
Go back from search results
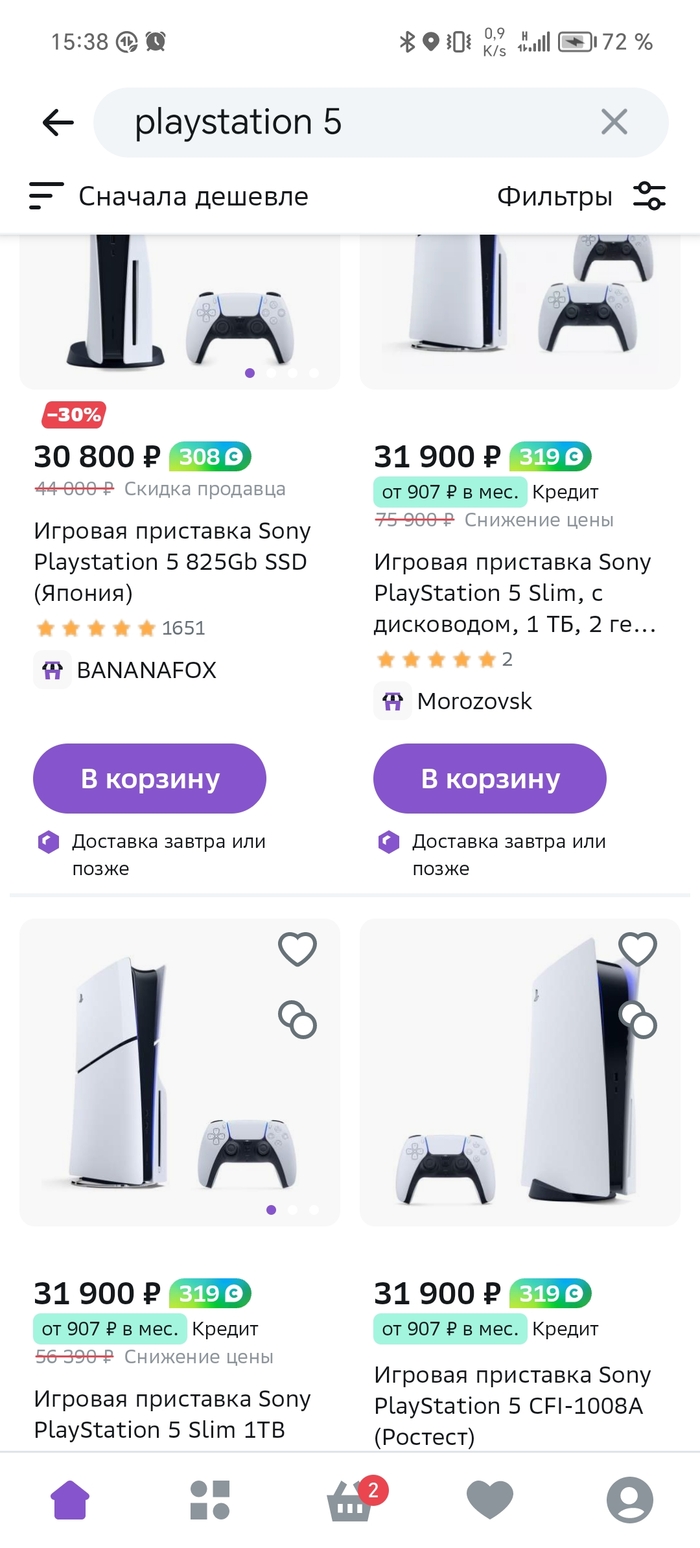click(x=58, y=122)
